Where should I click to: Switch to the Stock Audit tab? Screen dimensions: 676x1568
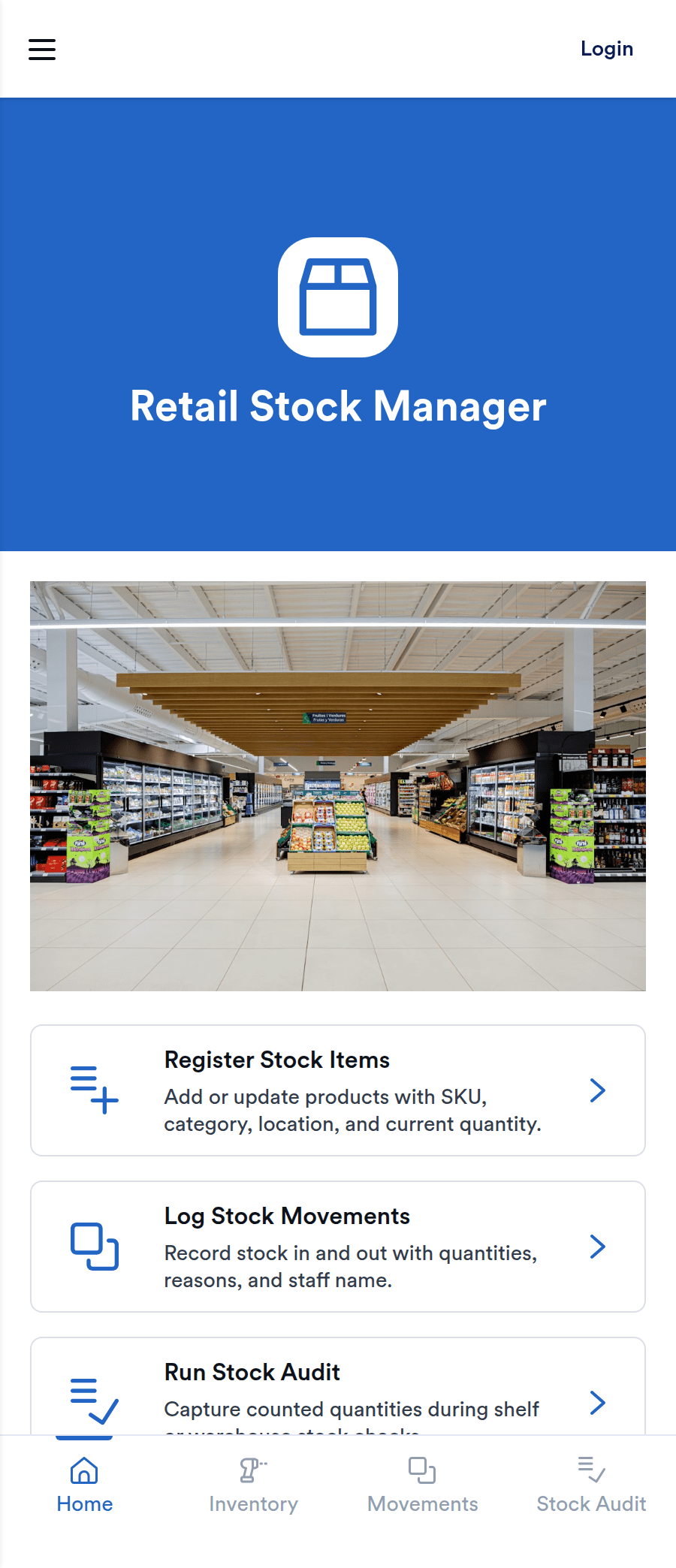pos(592,1484)
